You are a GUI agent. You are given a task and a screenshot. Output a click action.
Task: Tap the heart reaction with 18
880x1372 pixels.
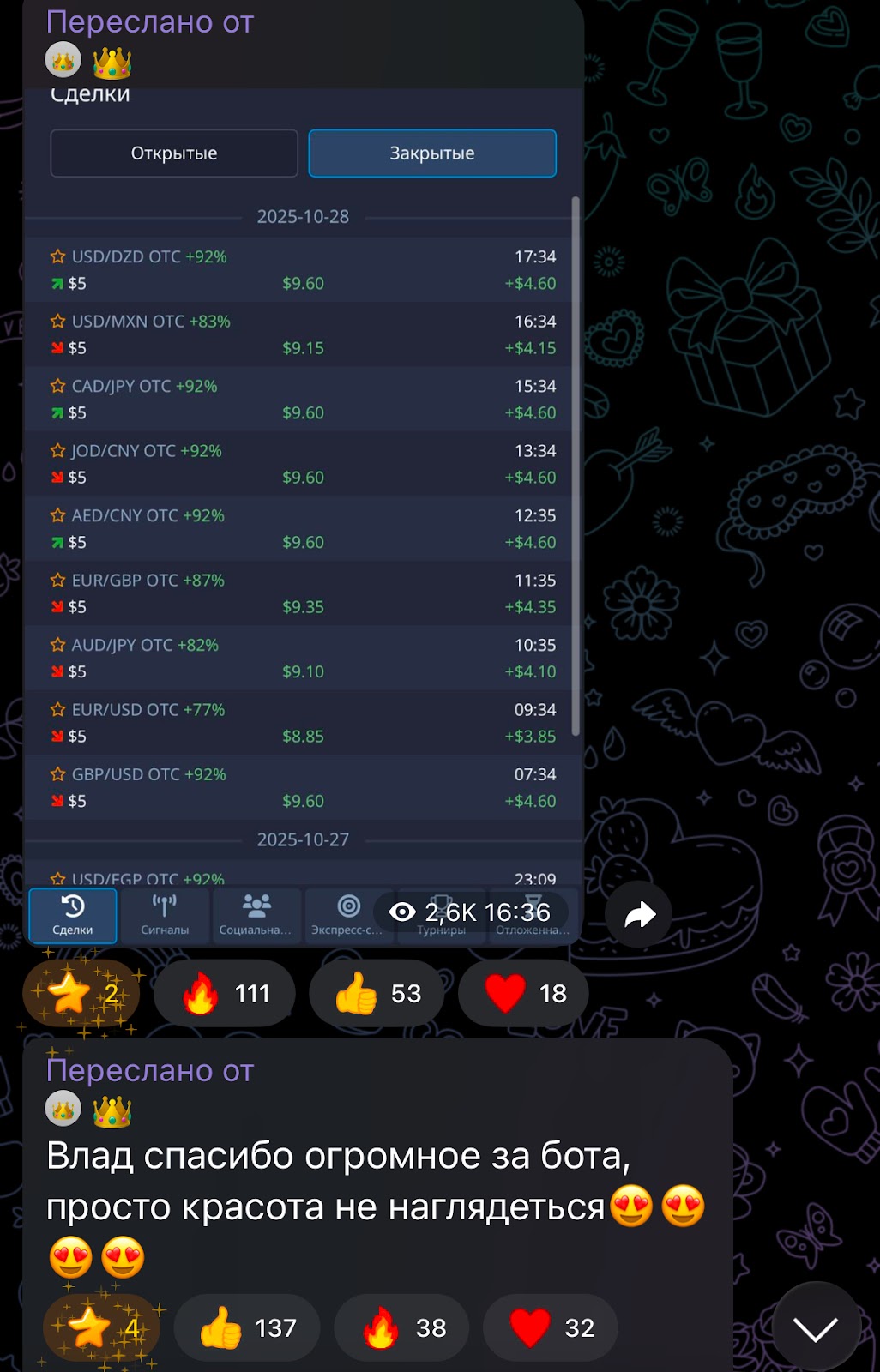point(525,994)
